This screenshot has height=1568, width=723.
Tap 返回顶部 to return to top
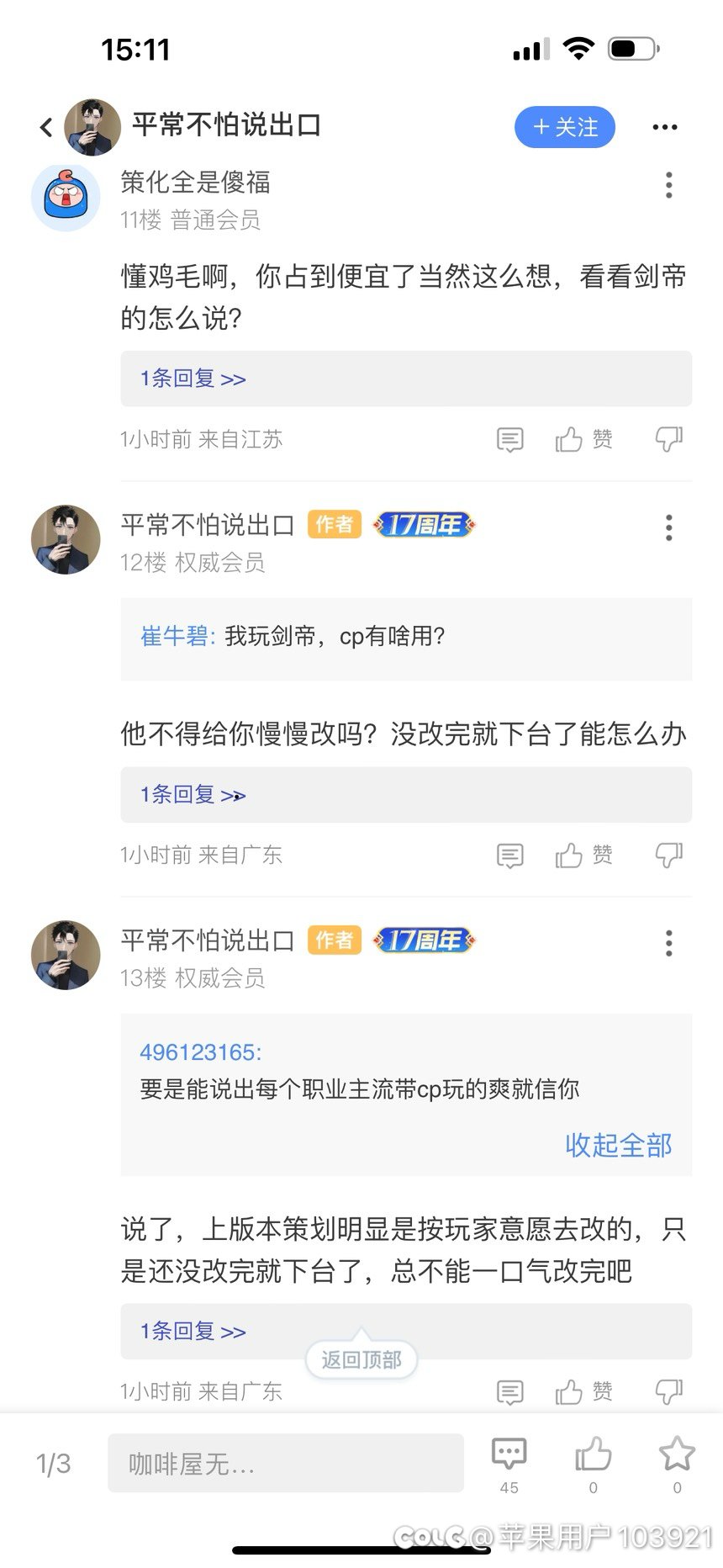(x=361, y=1359)
